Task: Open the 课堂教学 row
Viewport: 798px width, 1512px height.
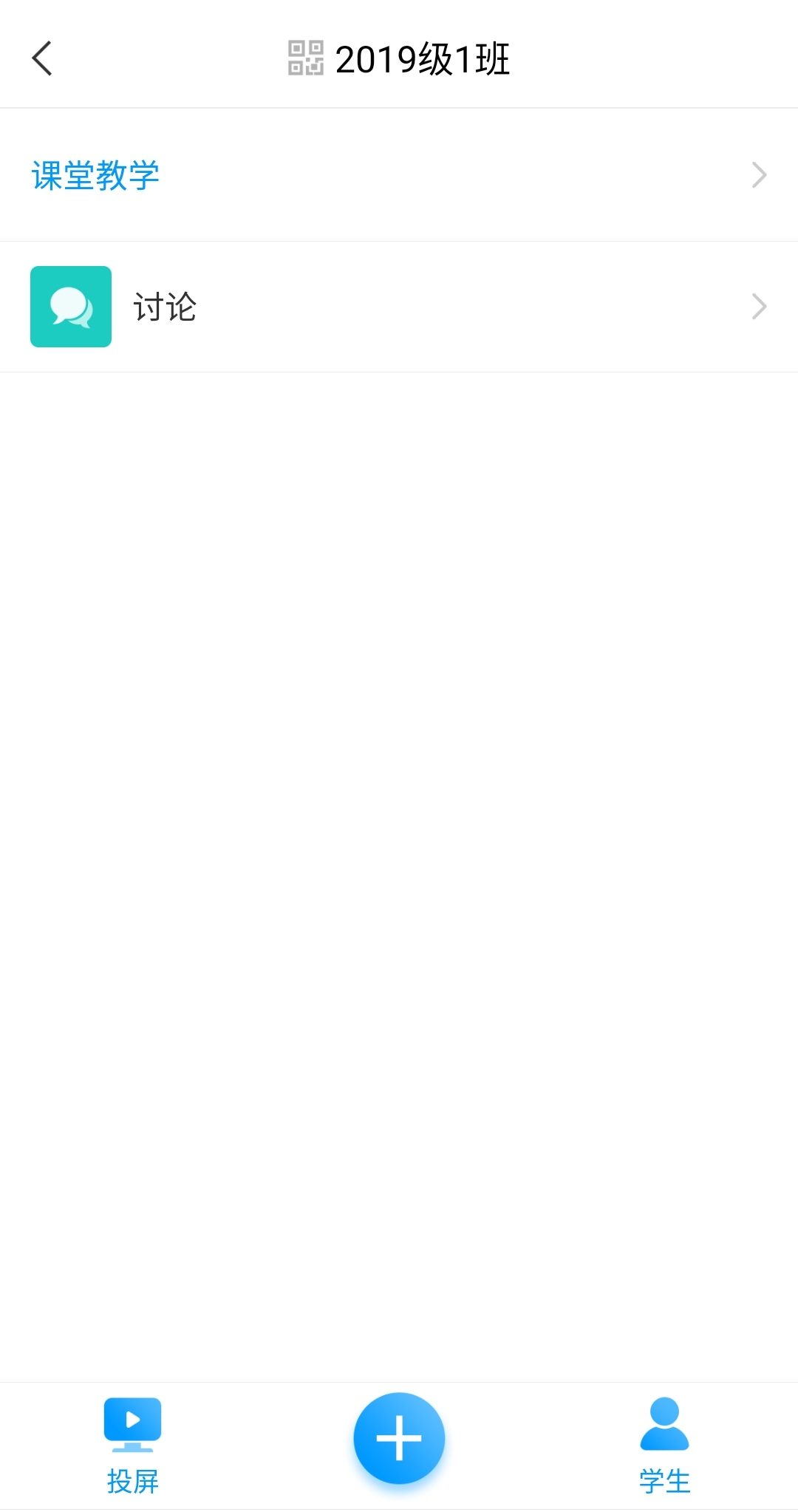Action: click(399, 175)
